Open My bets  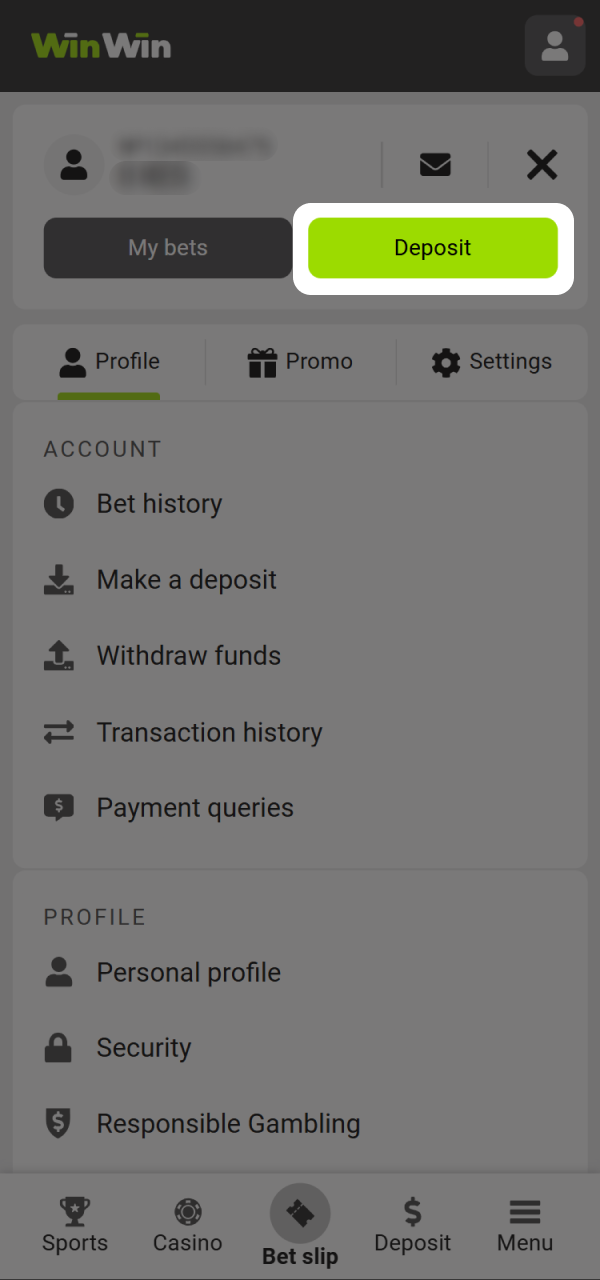(x=168, y=248)
